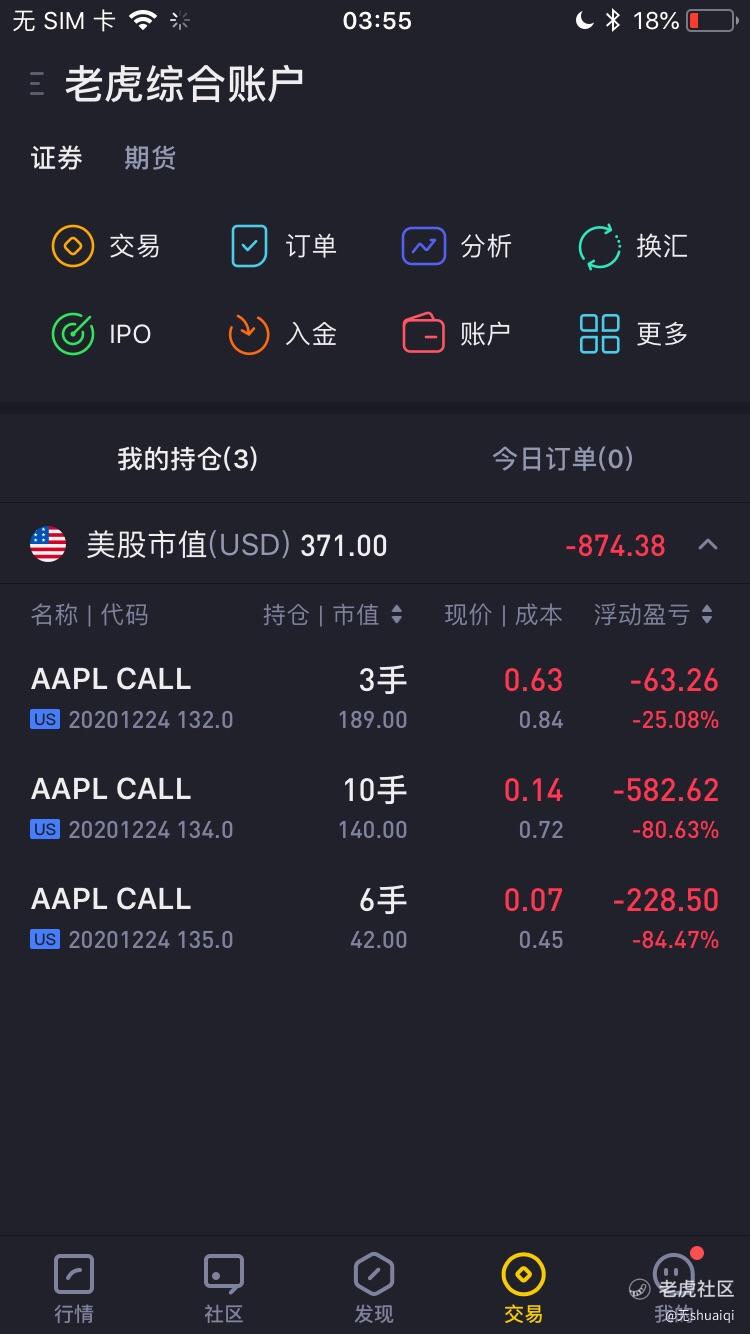Go to the 行情 quotes tab
This screenshot has width=750, height=1334.
[74, 1288]
